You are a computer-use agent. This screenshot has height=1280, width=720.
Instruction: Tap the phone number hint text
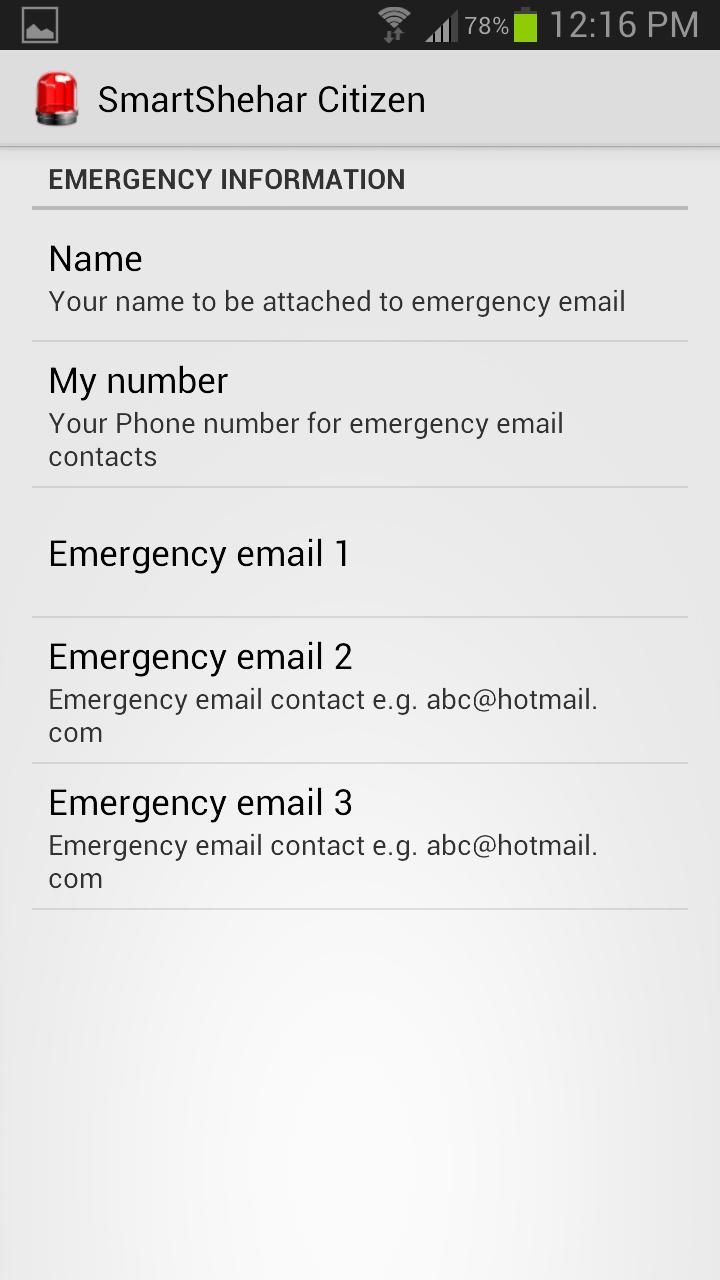[x=305, y=439]
